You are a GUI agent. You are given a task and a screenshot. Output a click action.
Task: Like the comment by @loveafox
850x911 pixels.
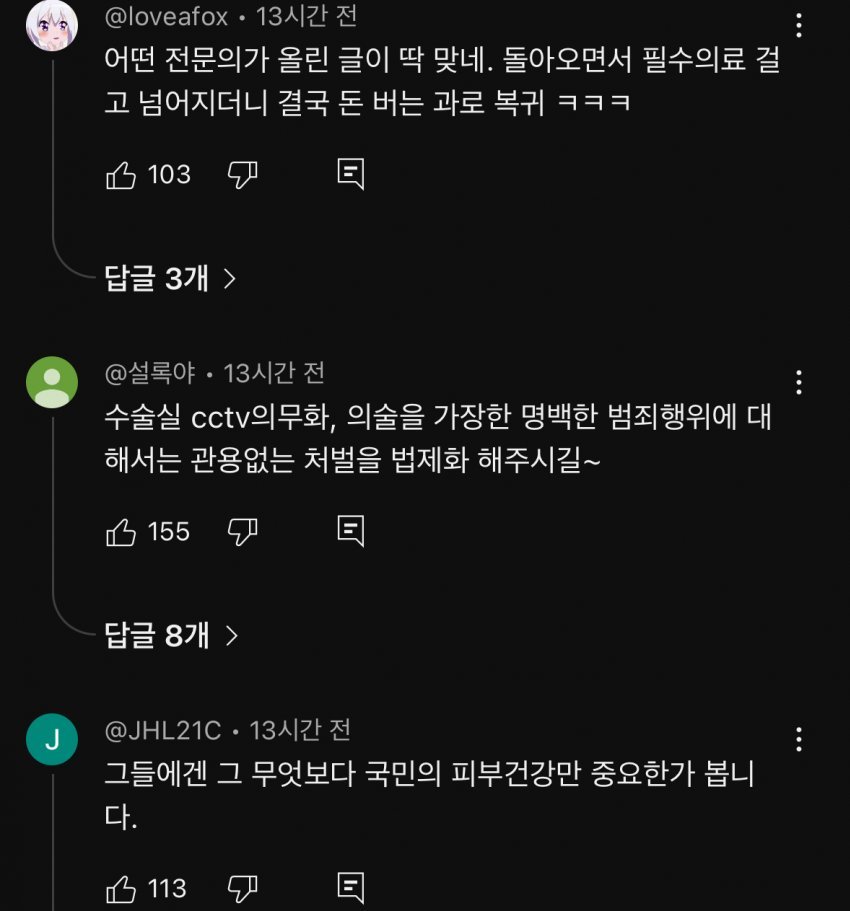121,175
